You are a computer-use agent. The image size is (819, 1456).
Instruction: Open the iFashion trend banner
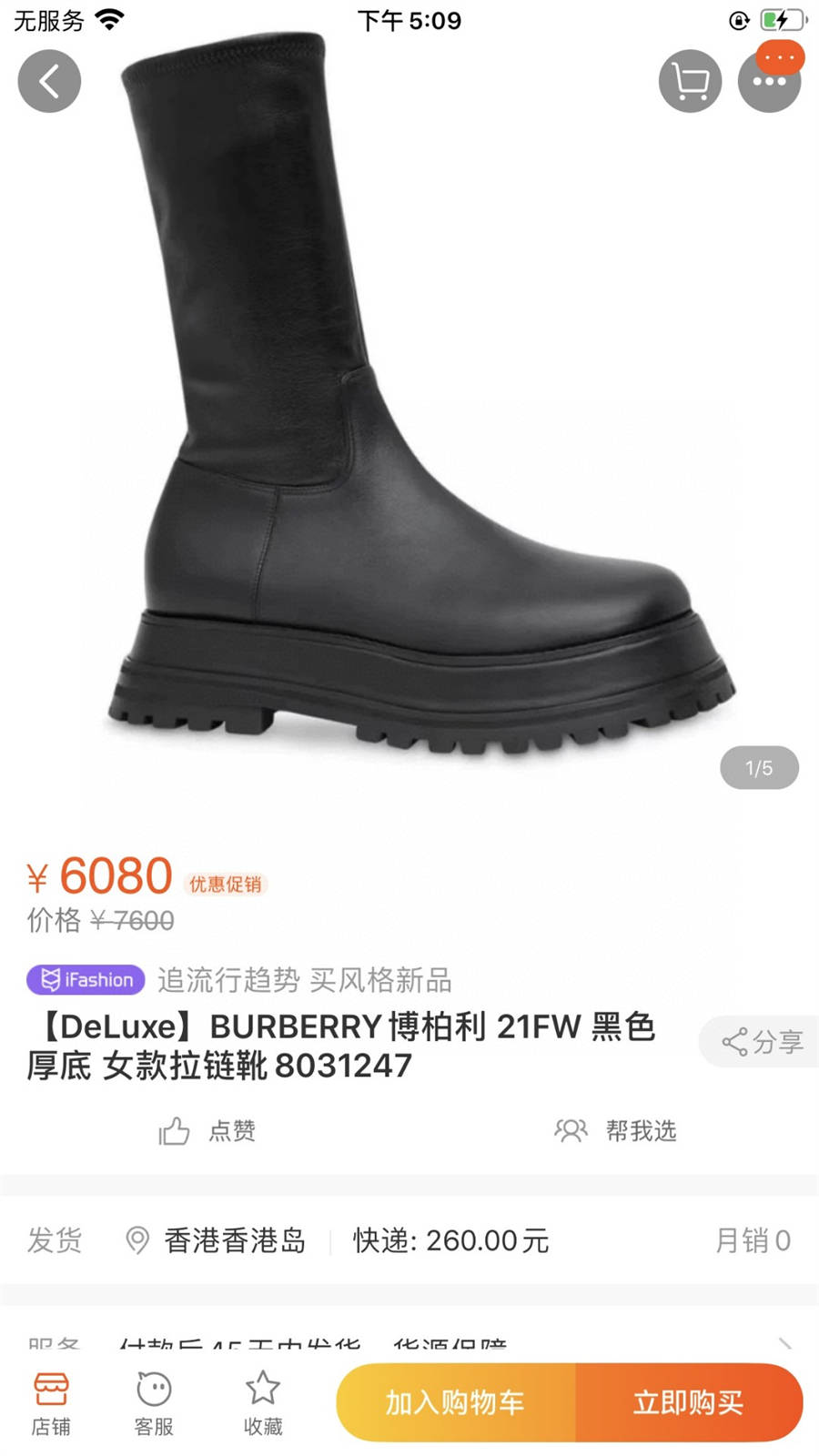[x=240, y=980]
